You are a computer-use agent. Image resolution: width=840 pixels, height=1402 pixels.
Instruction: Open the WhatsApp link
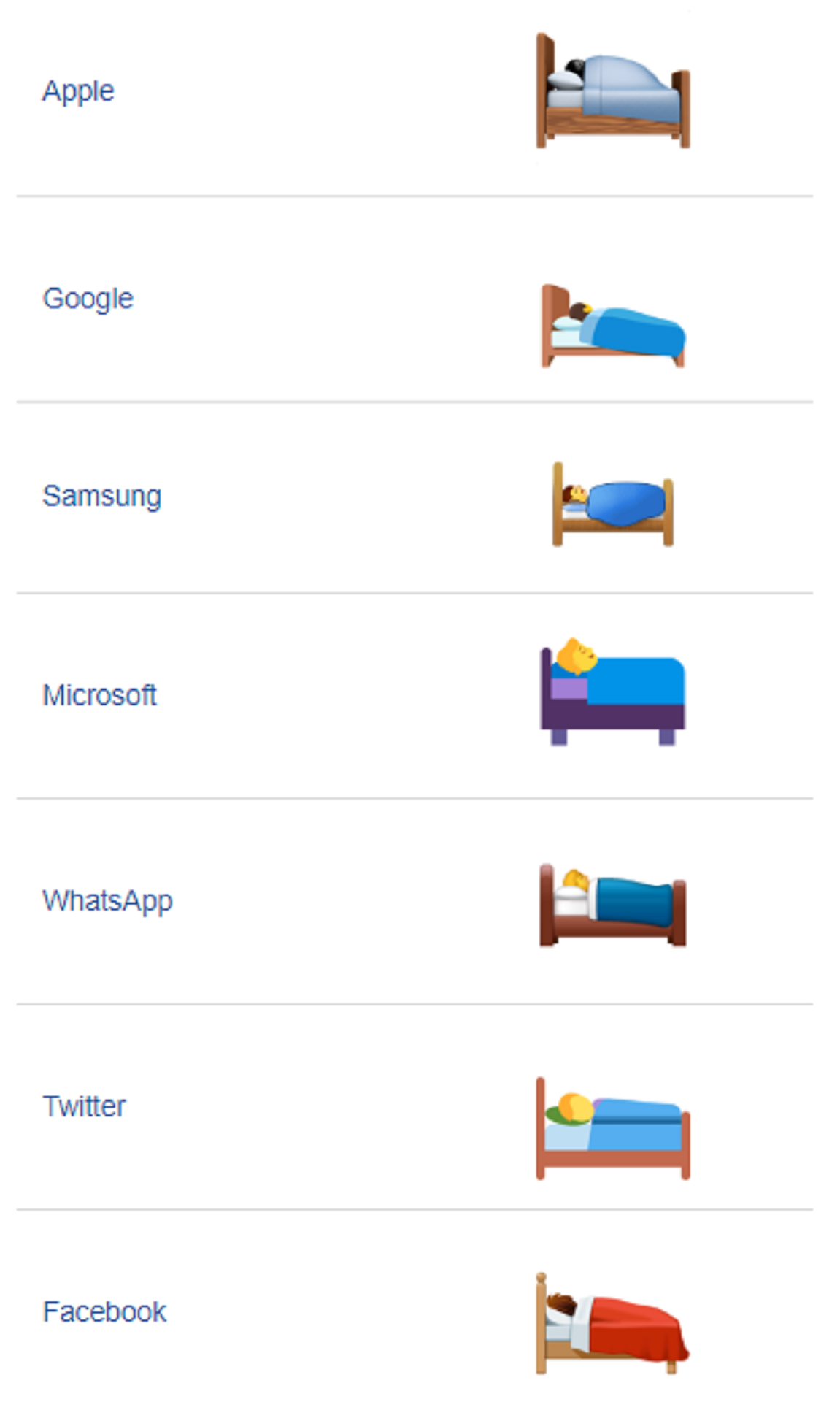tap(107, 901)
